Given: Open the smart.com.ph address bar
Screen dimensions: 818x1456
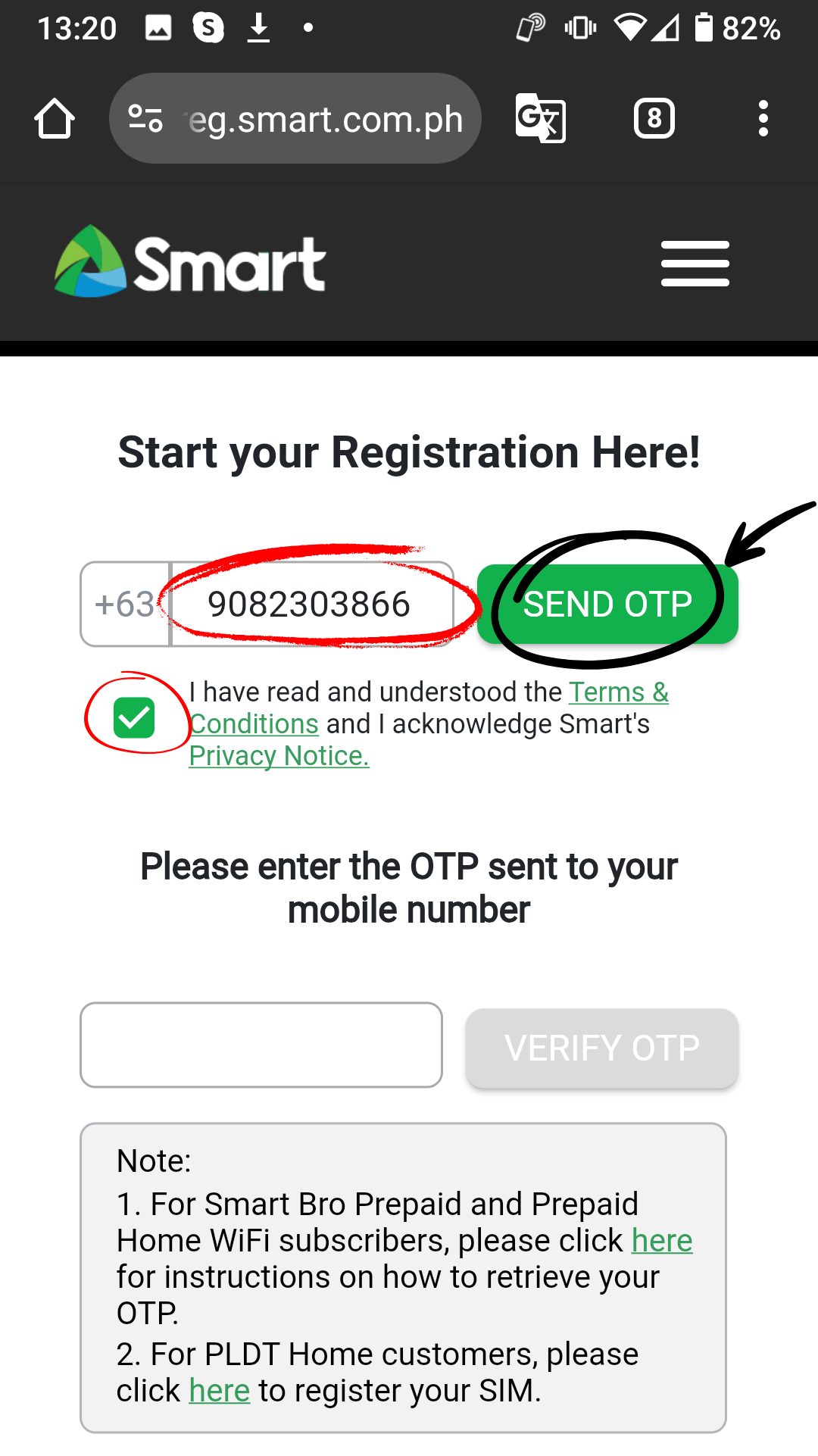Looking at the screenshot, I should [x=295, y=119].
